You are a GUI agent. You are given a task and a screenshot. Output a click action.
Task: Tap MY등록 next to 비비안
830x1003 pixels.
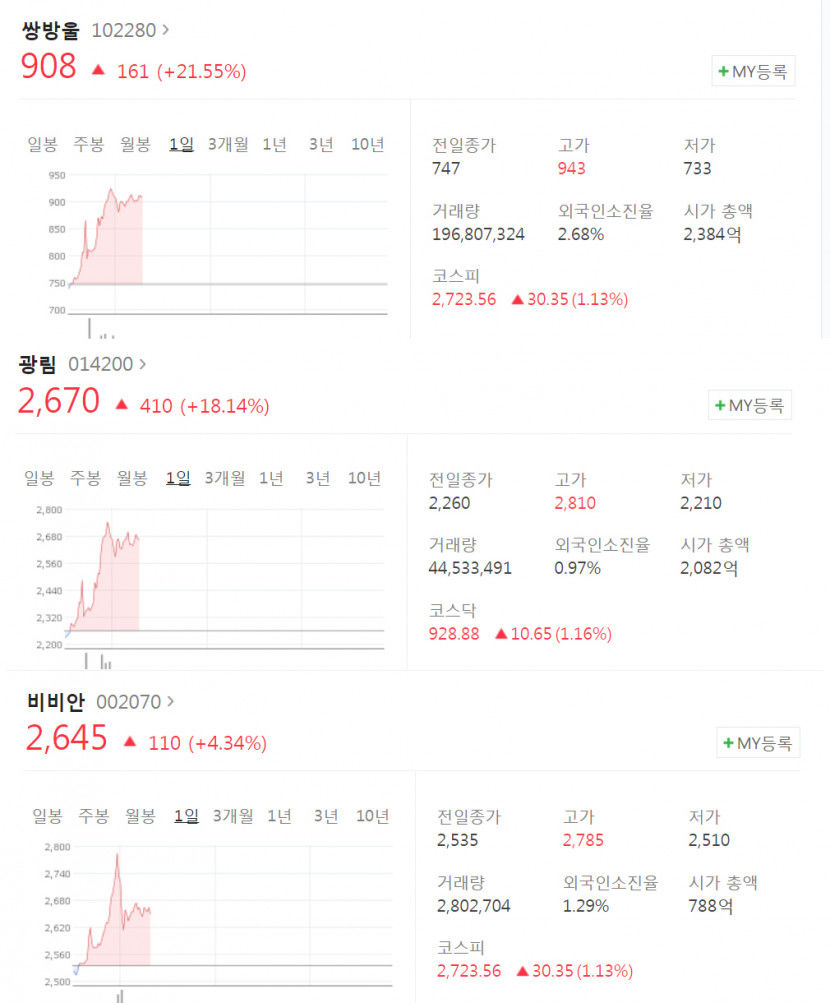point(757,743)
